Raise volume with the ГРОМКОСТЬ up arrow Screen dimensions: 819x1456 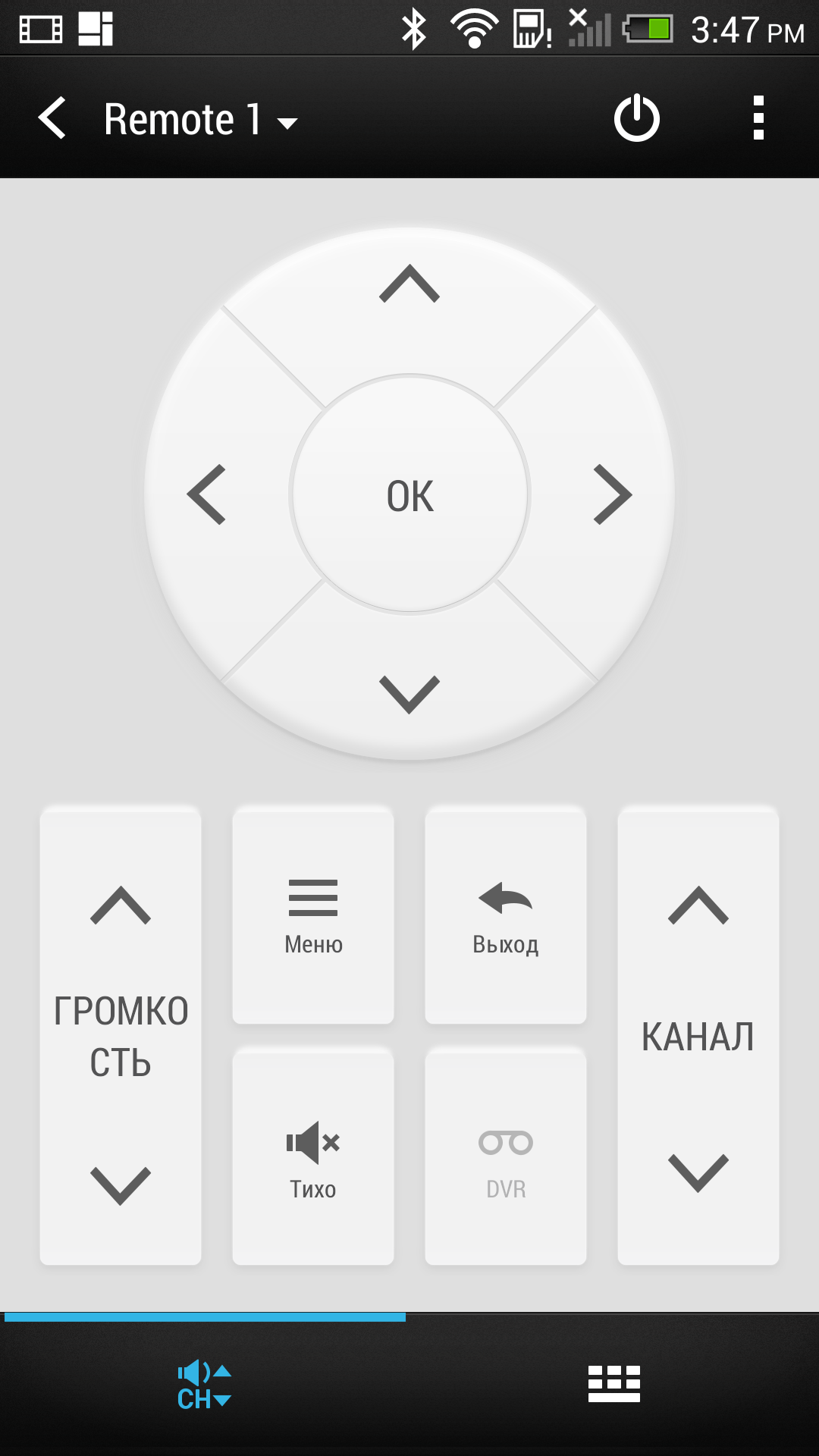[121, 905]
